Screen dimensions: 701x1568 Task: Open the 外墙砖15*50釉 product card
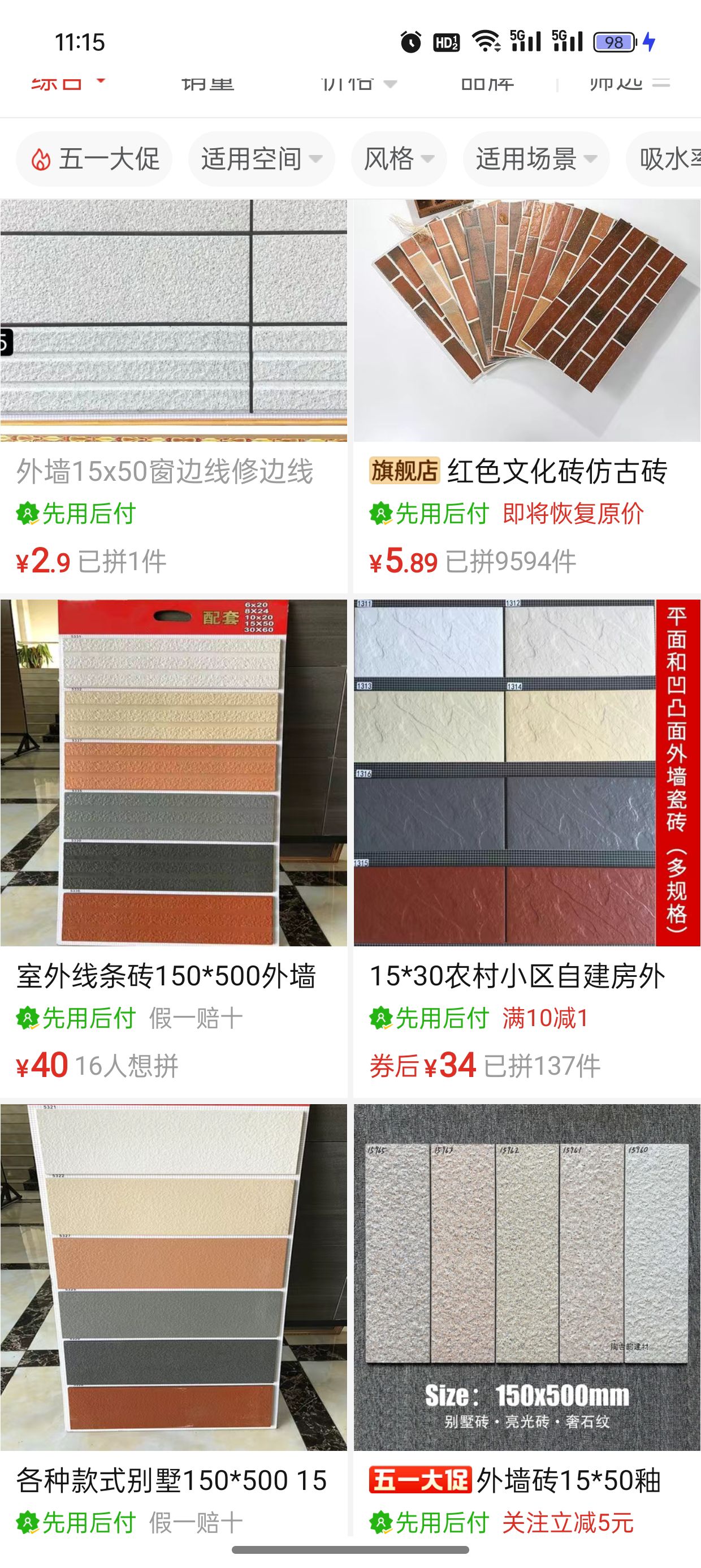pos(527,1309)
